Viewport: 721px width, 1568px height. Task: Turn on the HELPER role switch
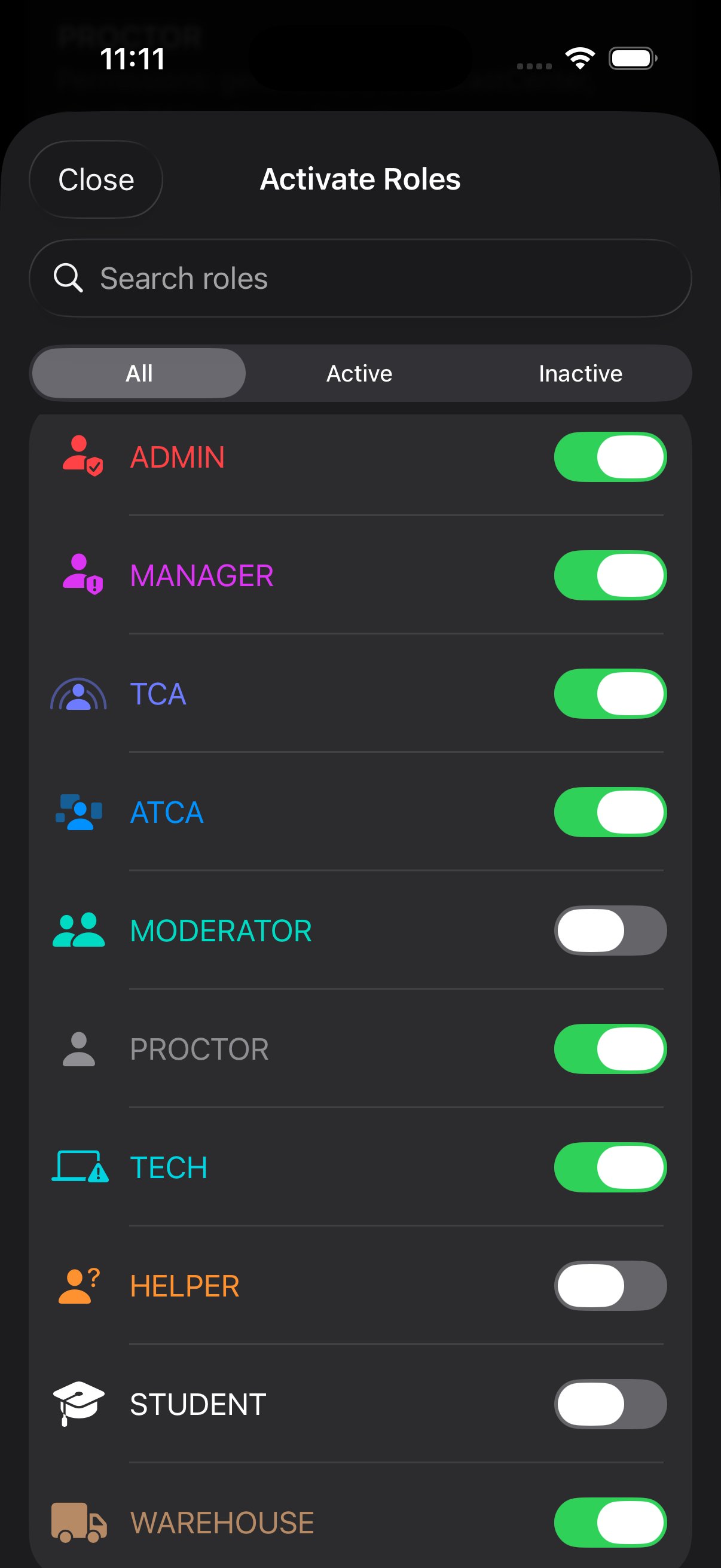click(610, 1285)
